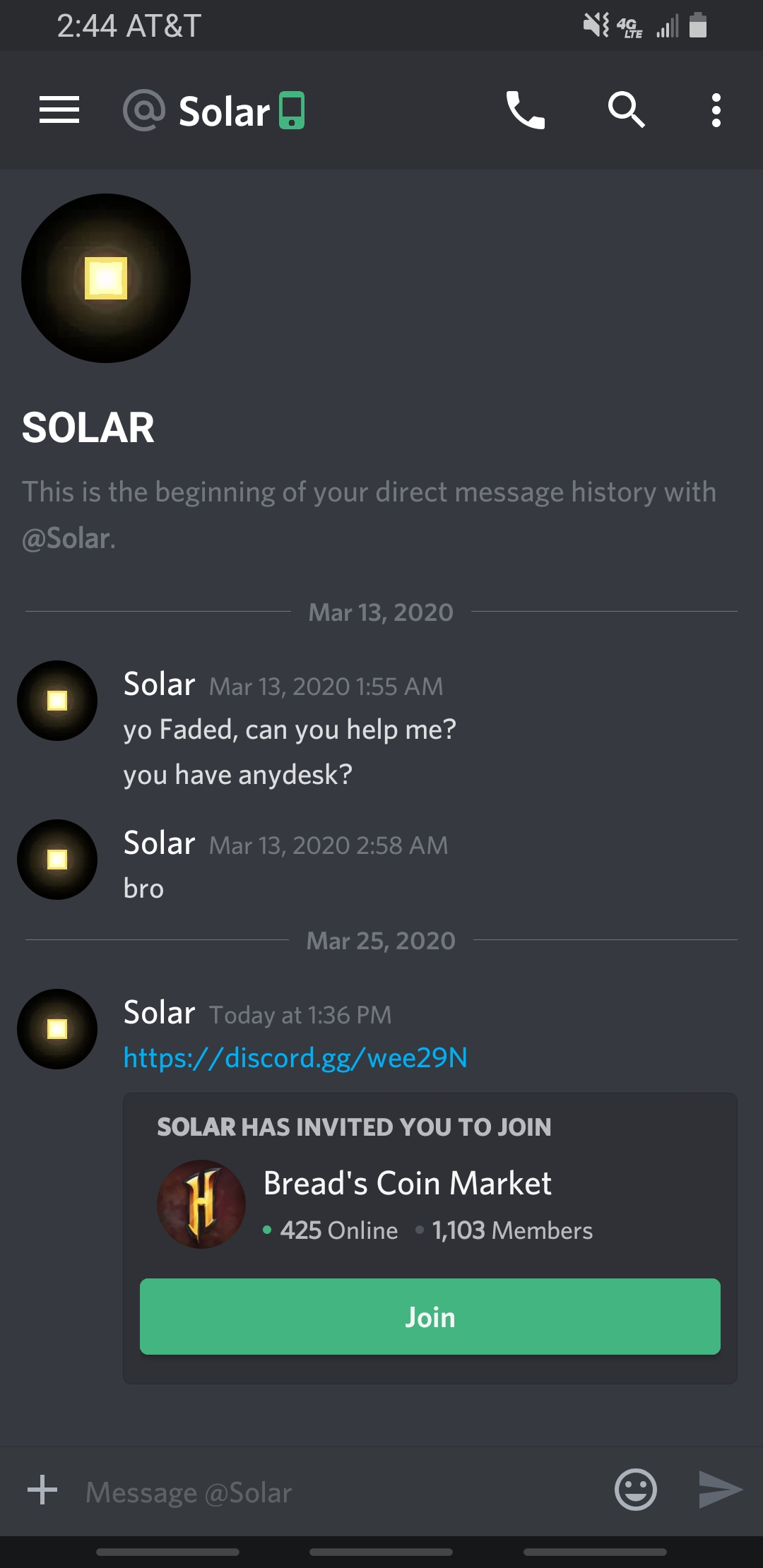
Task: Open the discord.gg/wee29N invite link
Action: (x=295, y=1057)
